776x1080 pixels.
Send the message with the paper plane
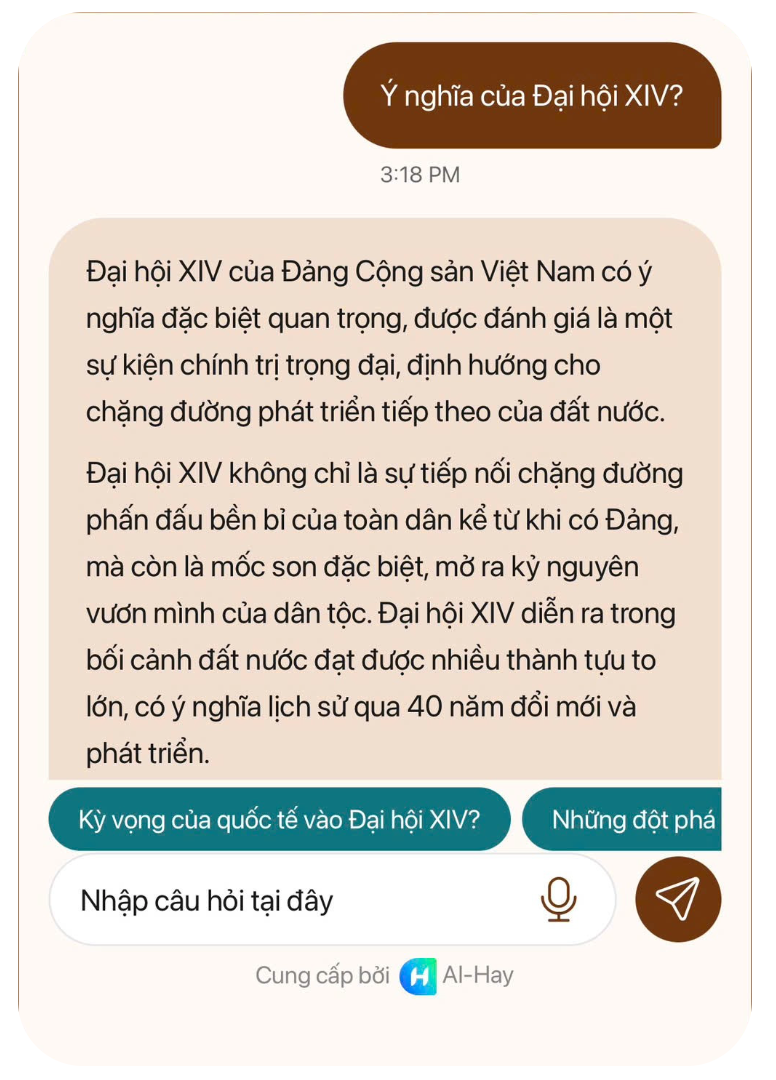point(678,899)
